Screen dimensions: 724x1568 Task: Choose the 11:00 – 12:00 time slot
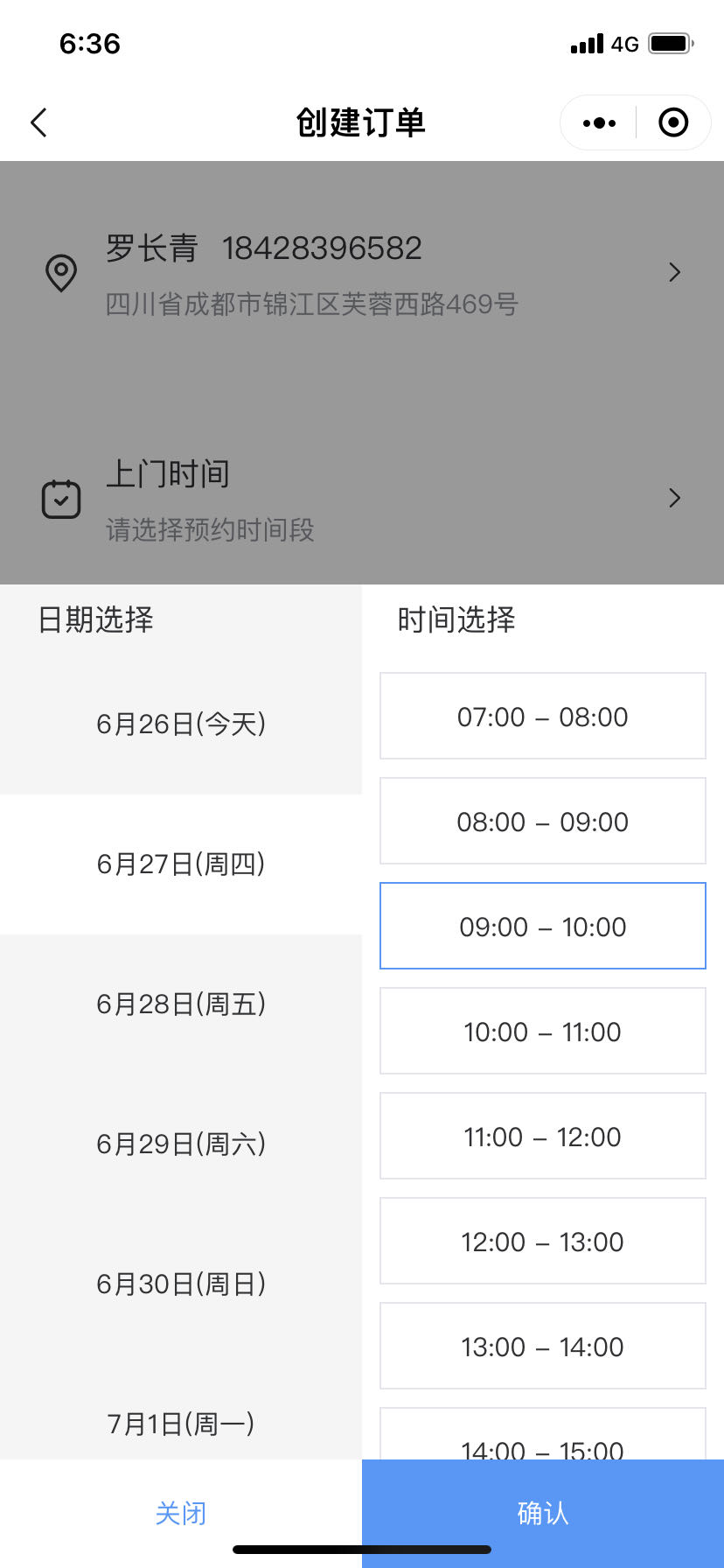(543, 1136)
